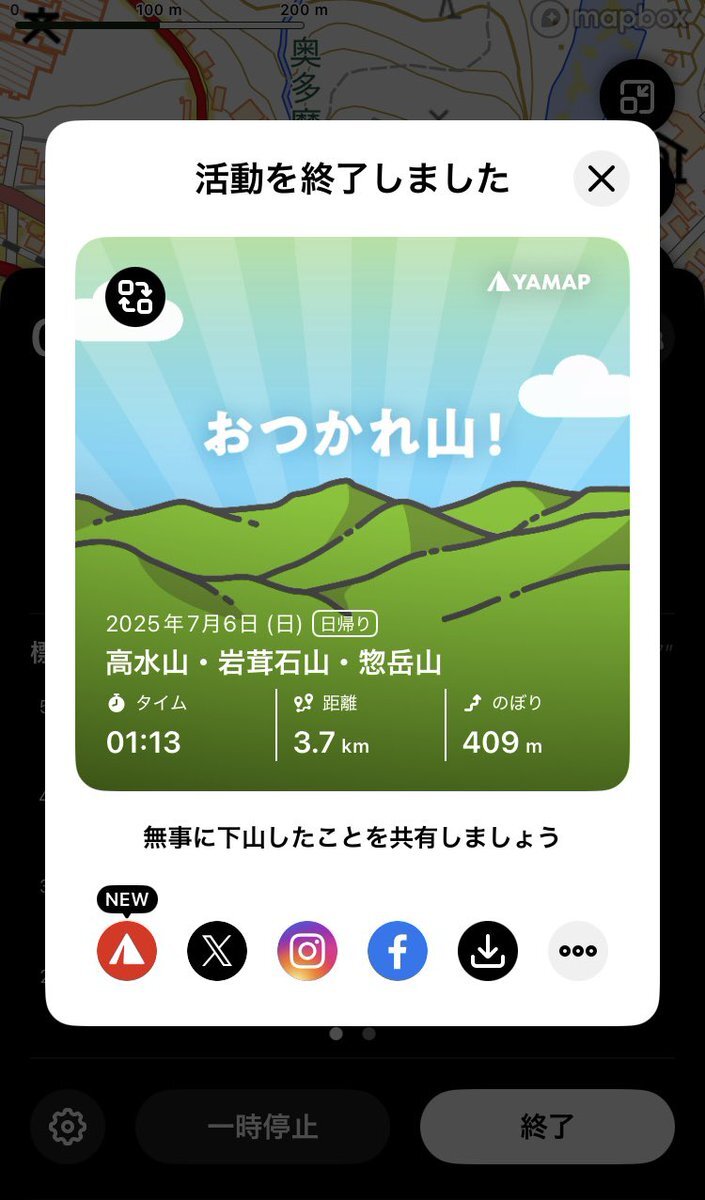This screenshot has width=705, height=1200.
Task: Open more sharing options
Action: pyautogui.click(x=578, y=950)
